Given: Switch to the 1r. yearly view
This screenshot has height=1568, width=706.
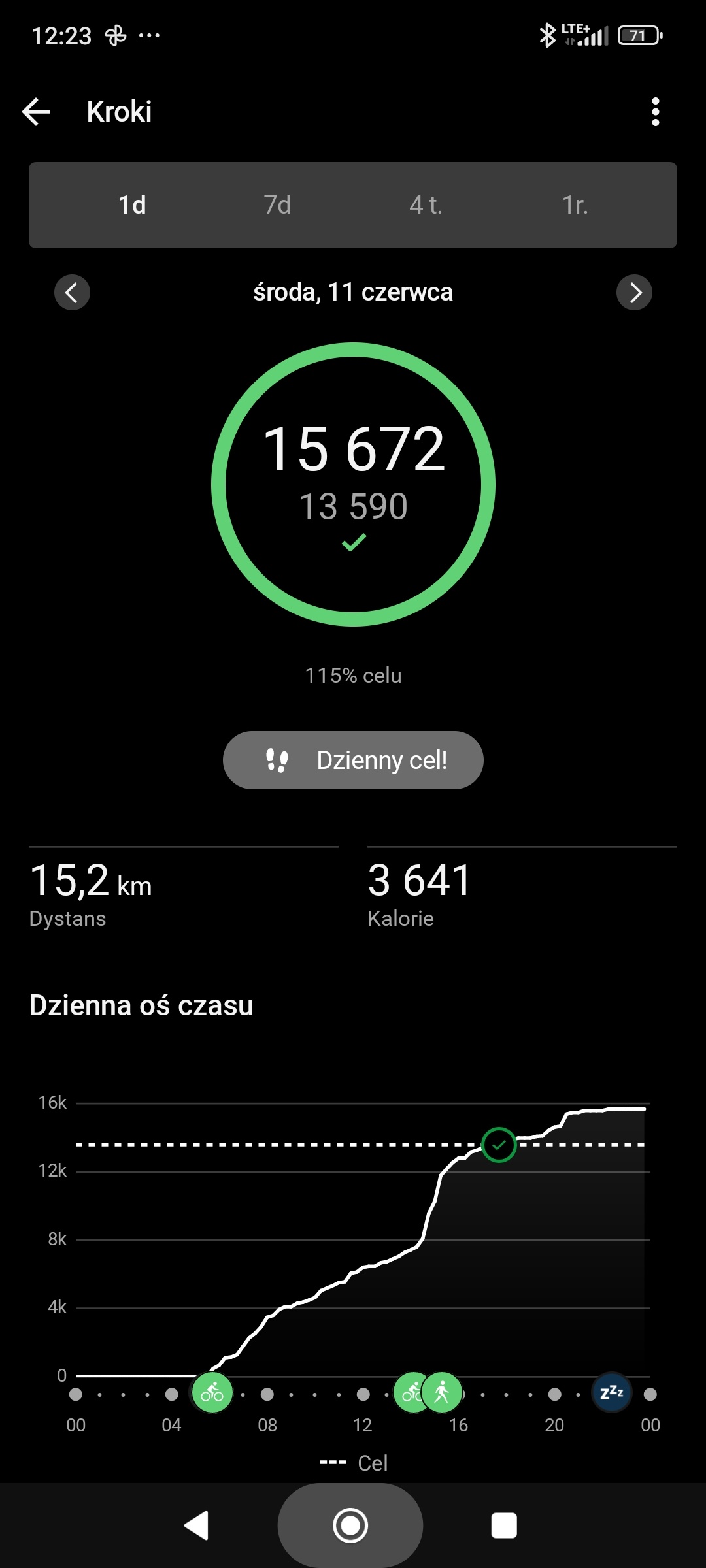Looking at the screenshot, I should click(x=575, y=205).
